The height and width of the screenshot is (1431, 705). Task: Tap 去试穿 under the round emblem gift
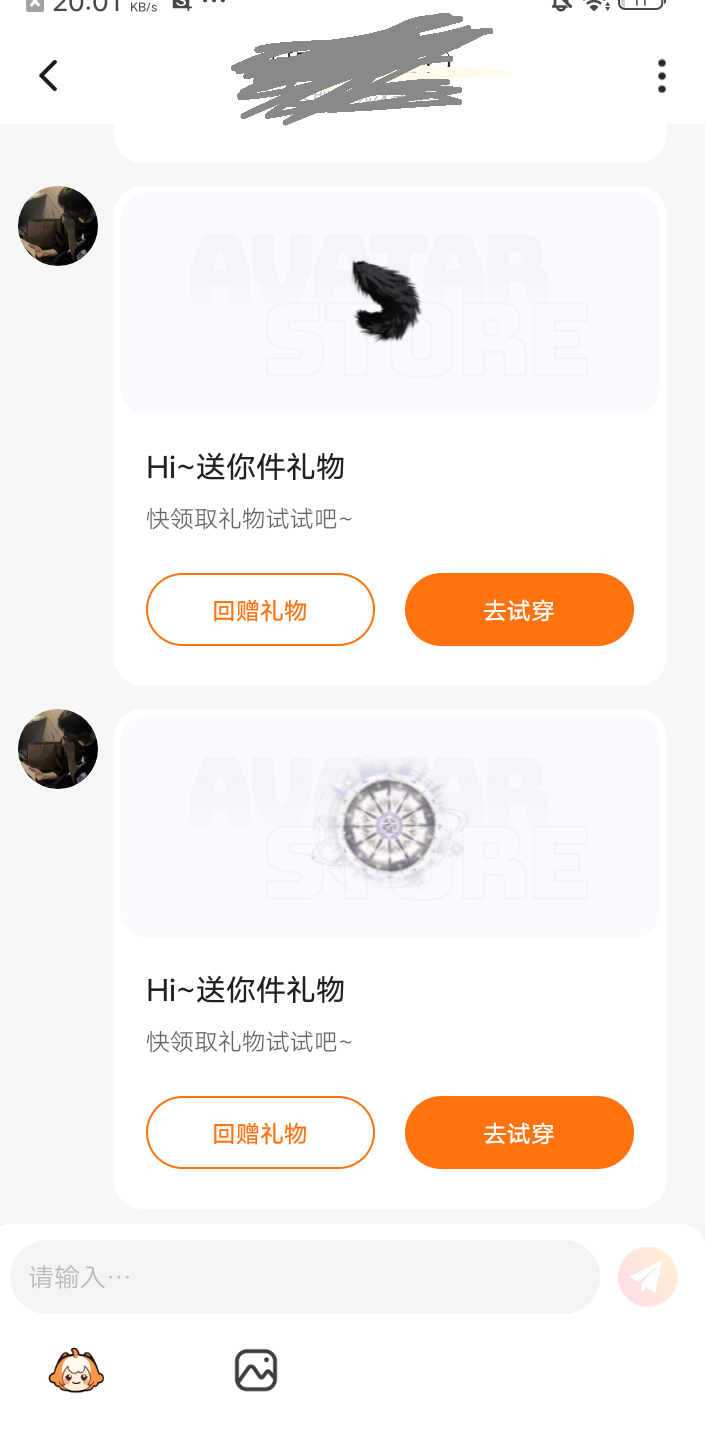(x=519, y=1133)
